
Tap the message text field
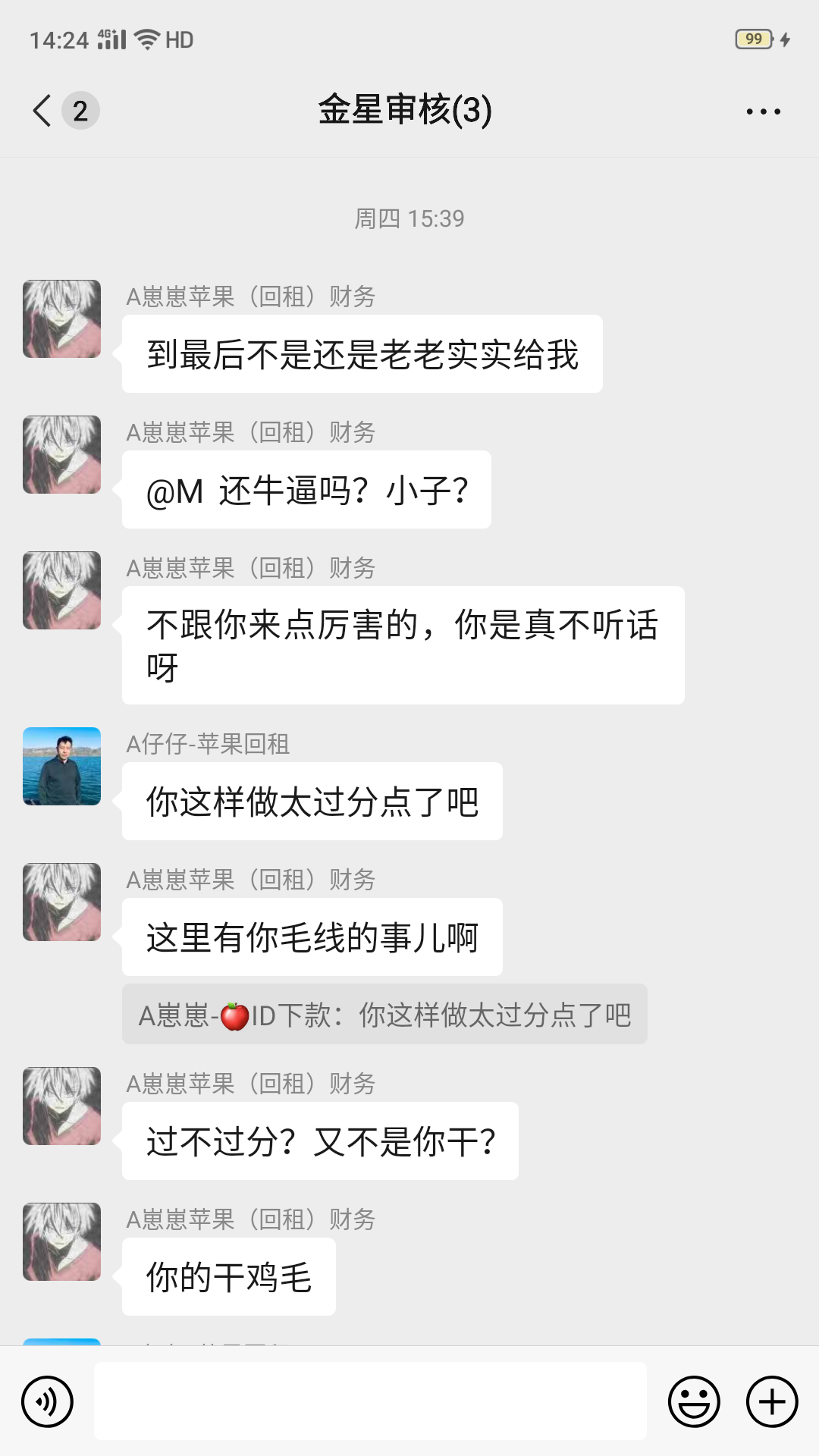[x=370, y=1401]
